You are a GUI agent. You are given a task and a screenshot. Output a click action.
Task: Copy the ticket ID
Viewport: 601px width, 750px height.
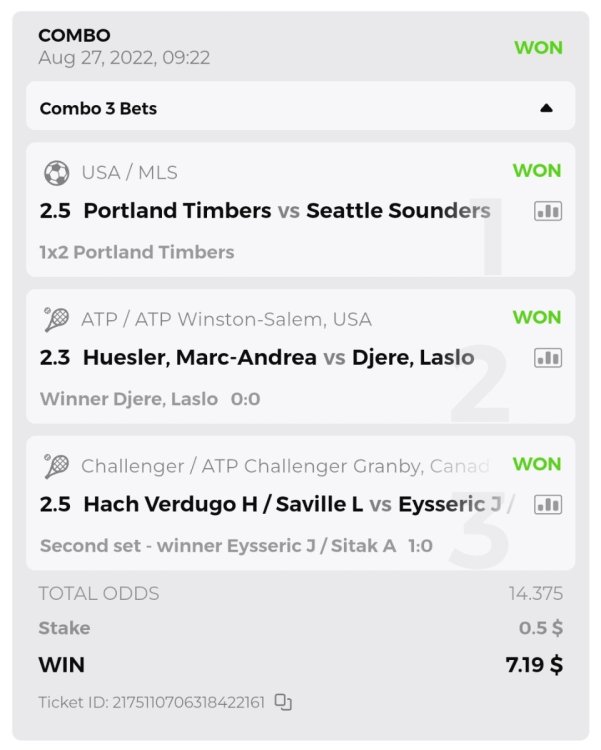coord(283,702)
